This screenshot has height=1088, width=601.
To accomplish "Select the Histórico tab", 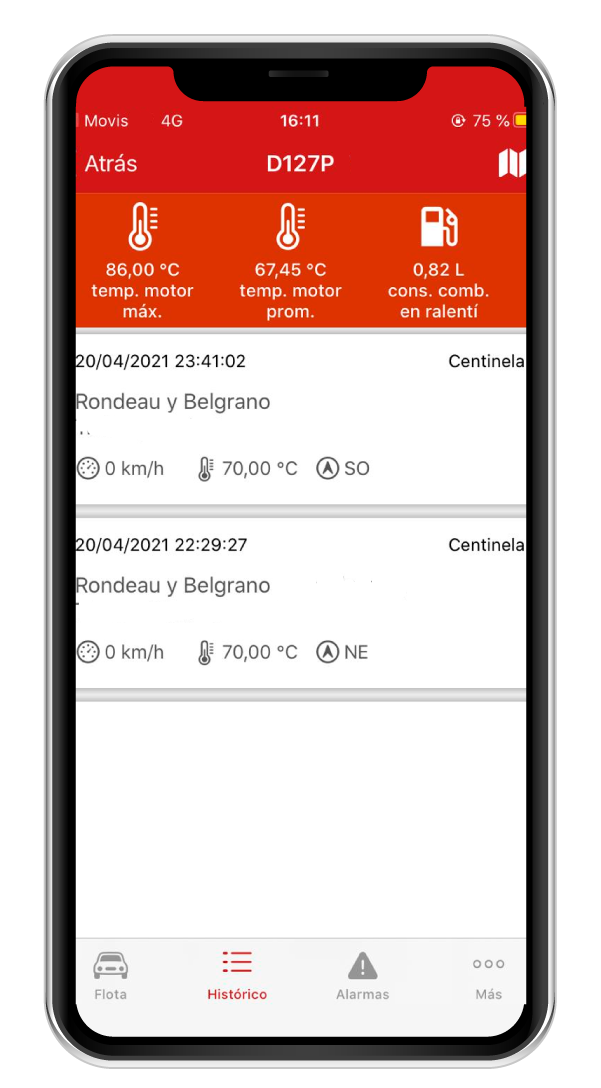I will coord(237,976).
